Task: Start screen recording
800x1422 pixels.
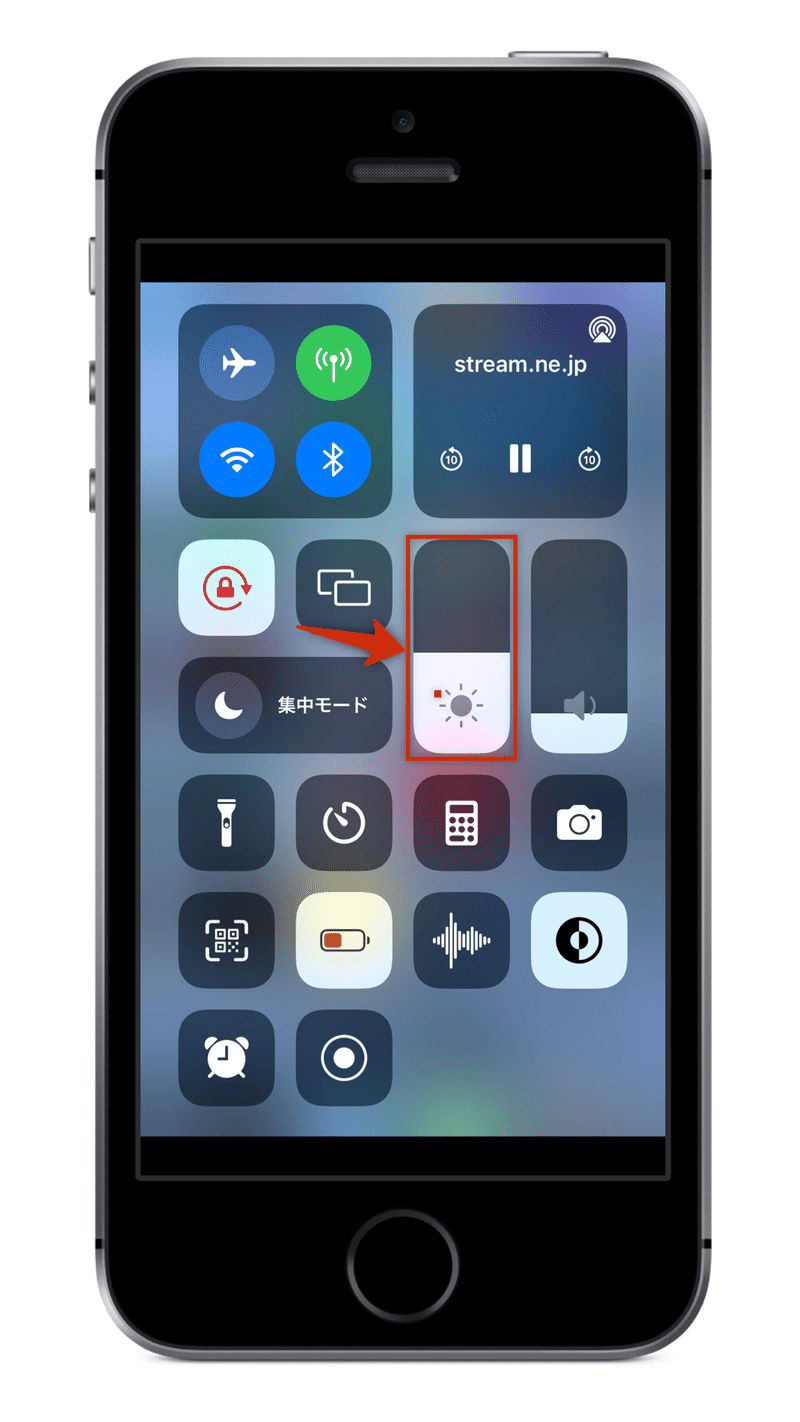Action: (344, 1058)
